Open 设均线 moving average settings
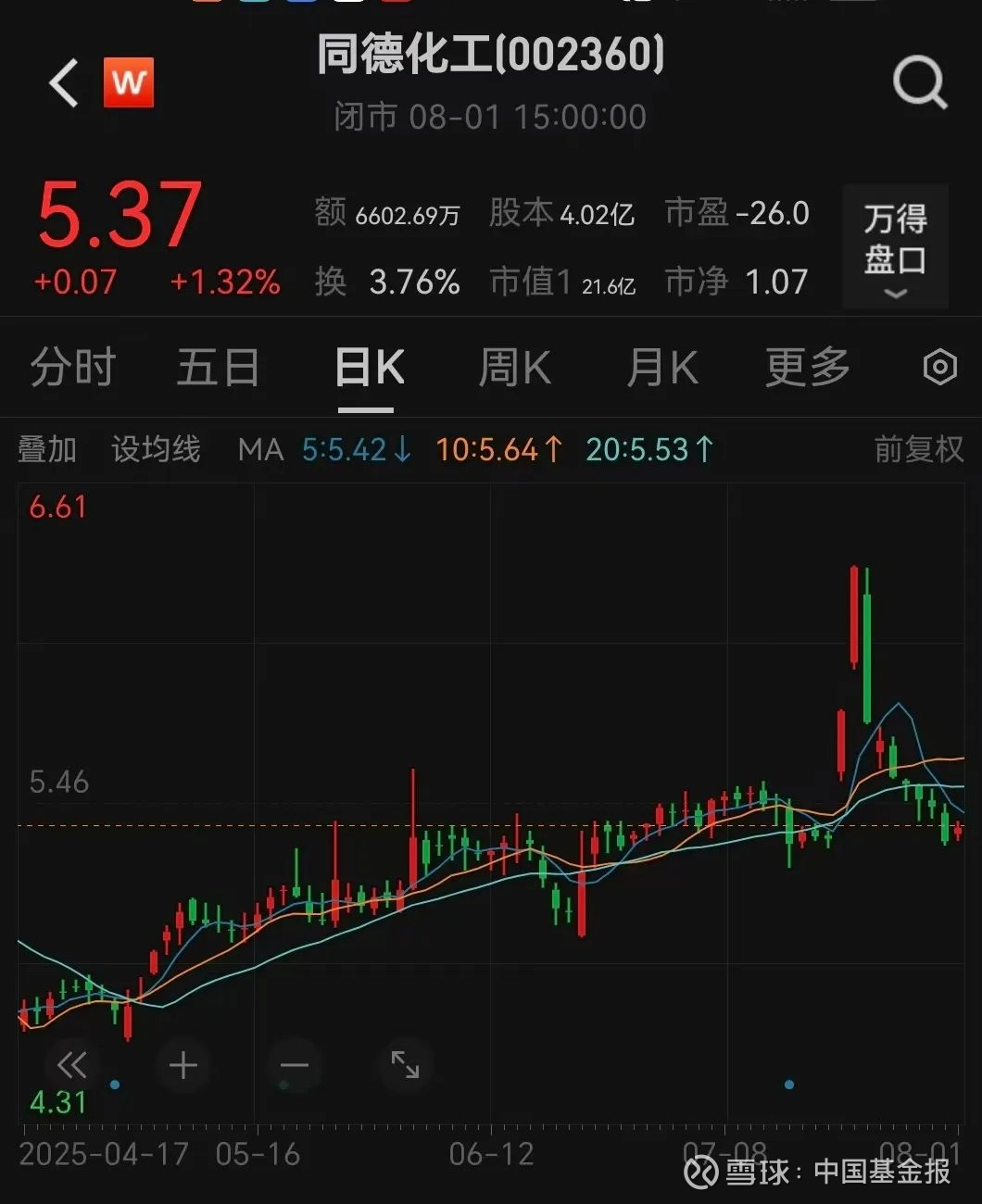The height and width of the screenshot is (1204, 982). click(x=156, y=450)
